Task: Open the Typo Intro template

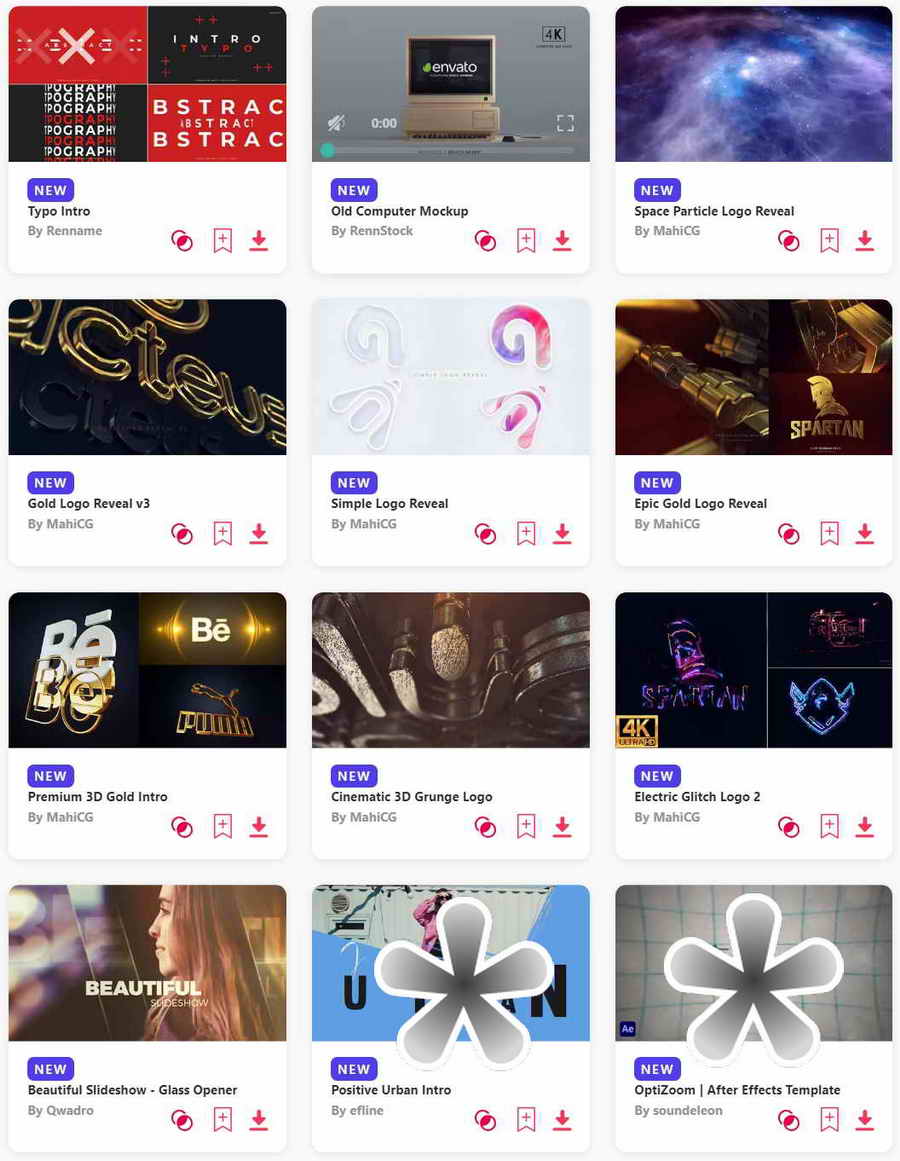Action: point(59,211)
